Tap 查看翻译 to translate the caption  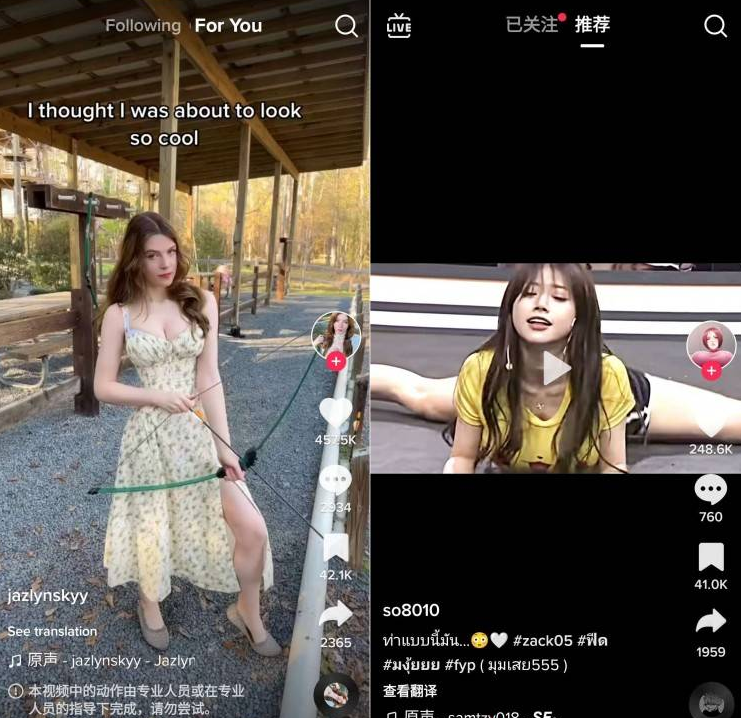coord(410,691)
